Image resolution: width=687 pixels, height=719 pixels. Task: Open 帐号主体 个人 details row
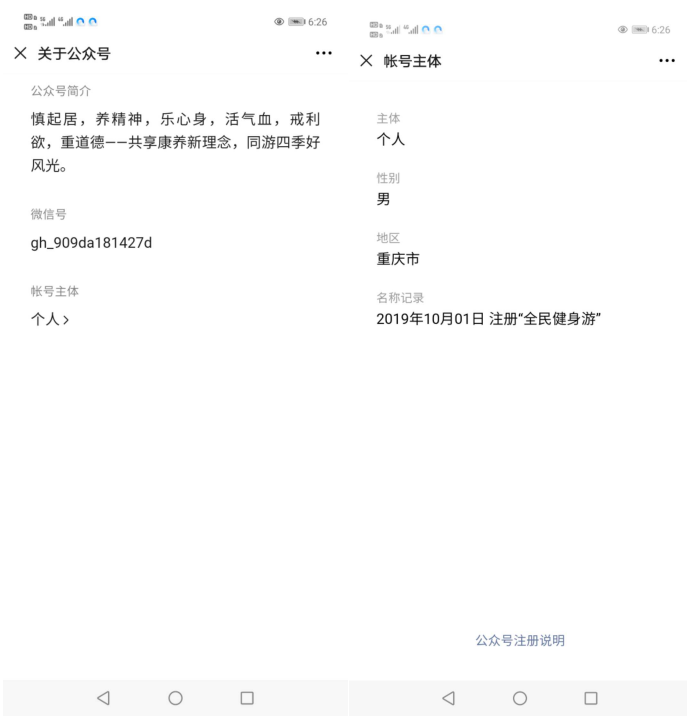50,320
